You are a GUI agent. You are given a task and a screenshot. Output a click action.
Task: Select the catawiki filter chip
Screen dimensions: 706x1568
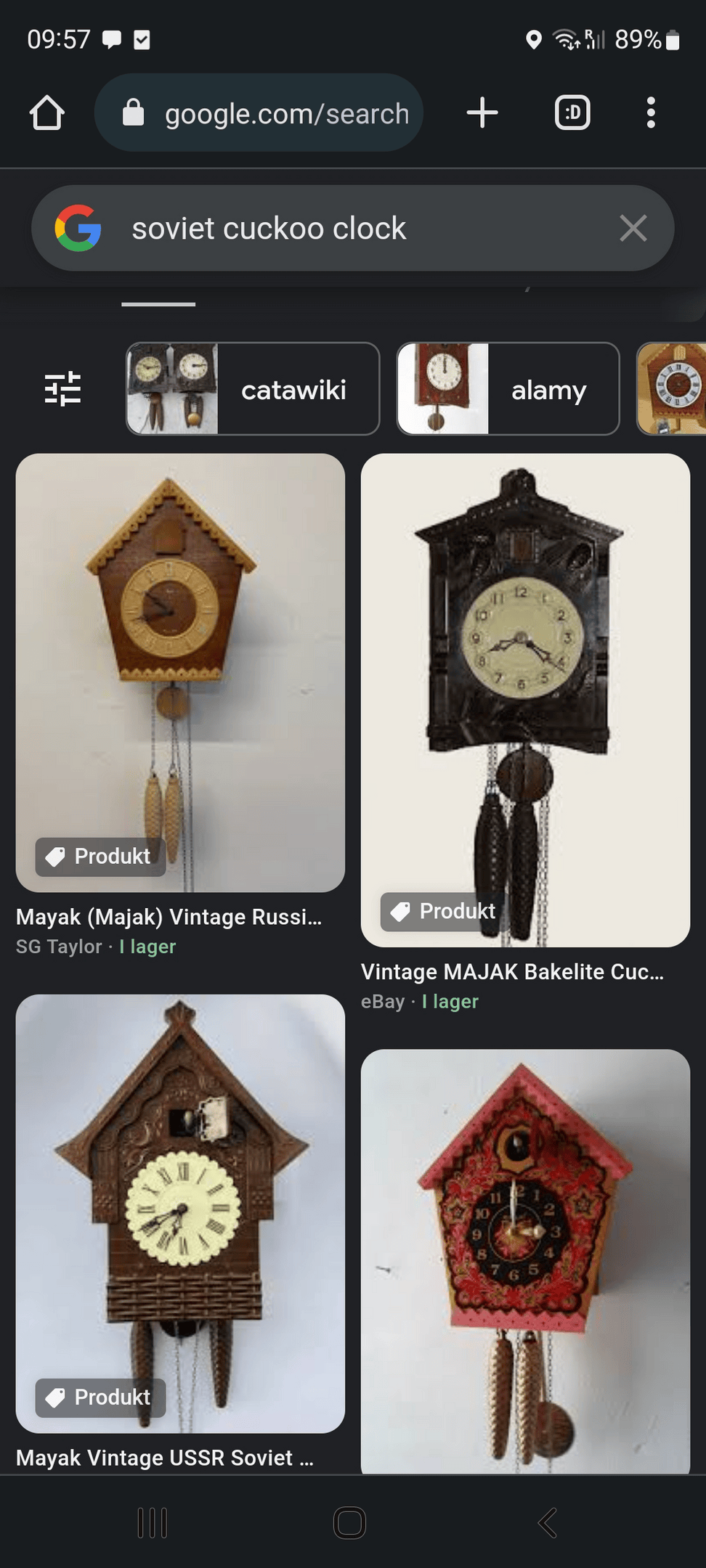tap(253, 389)
